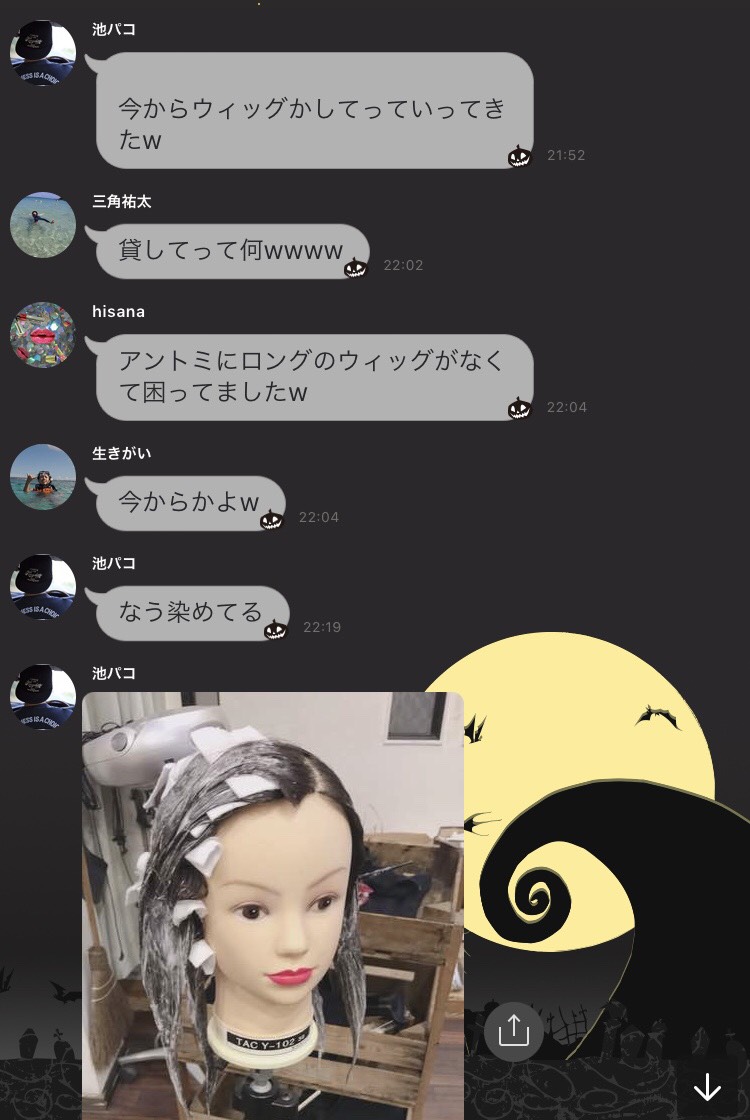Share the photo using the share icon
The width and height of the screenshot is (750, 1120).
(514, 1031)
